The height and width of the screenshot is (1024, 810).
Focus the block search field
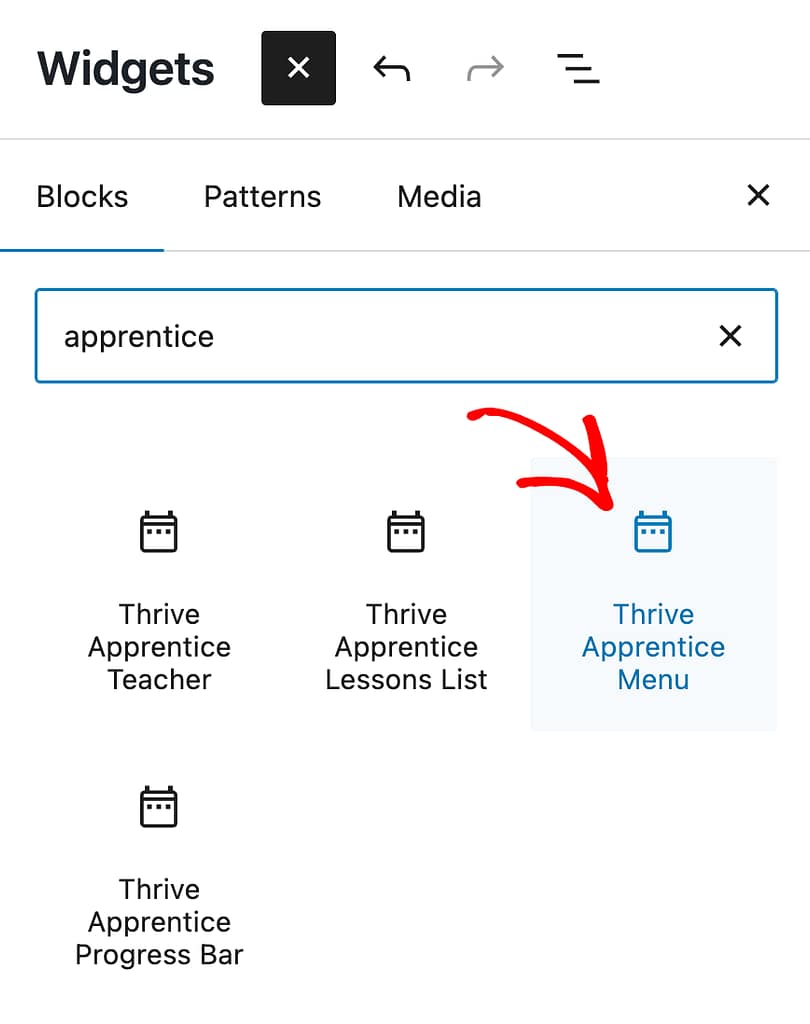tap(370, 336)
